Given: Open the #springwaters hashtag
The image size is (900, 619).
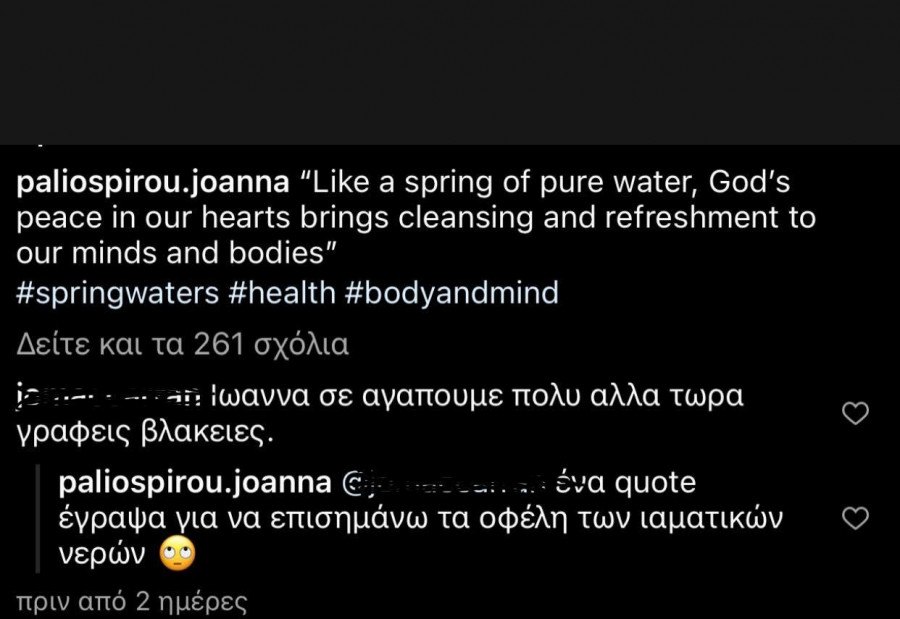Looking at the screenshot, I should pos(120,294).
